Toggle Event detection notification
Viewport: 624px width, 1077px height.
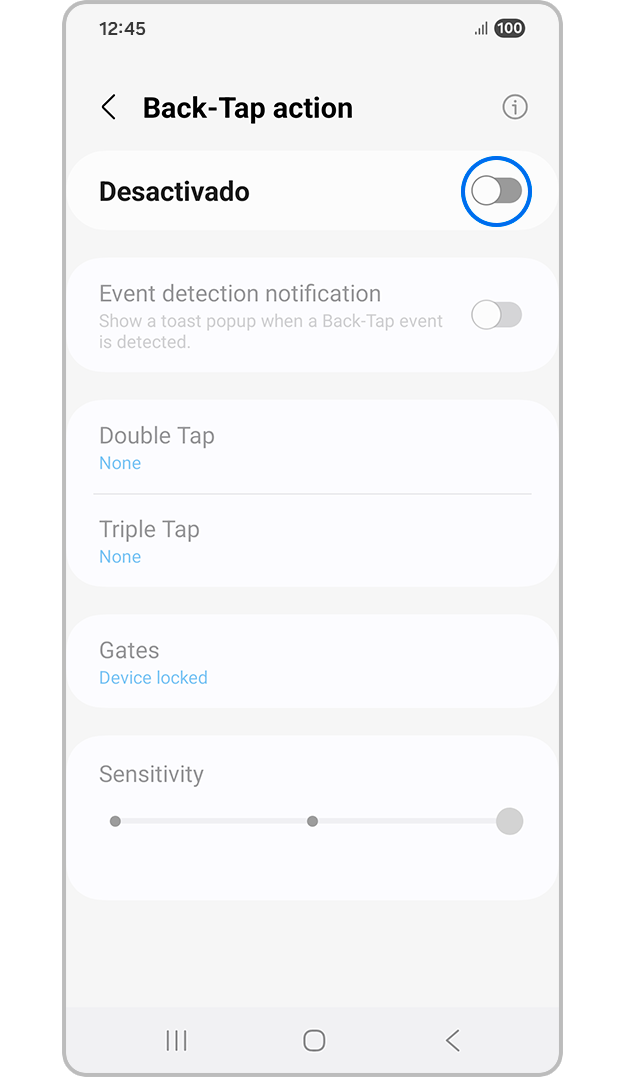click(x=496, y=316)
